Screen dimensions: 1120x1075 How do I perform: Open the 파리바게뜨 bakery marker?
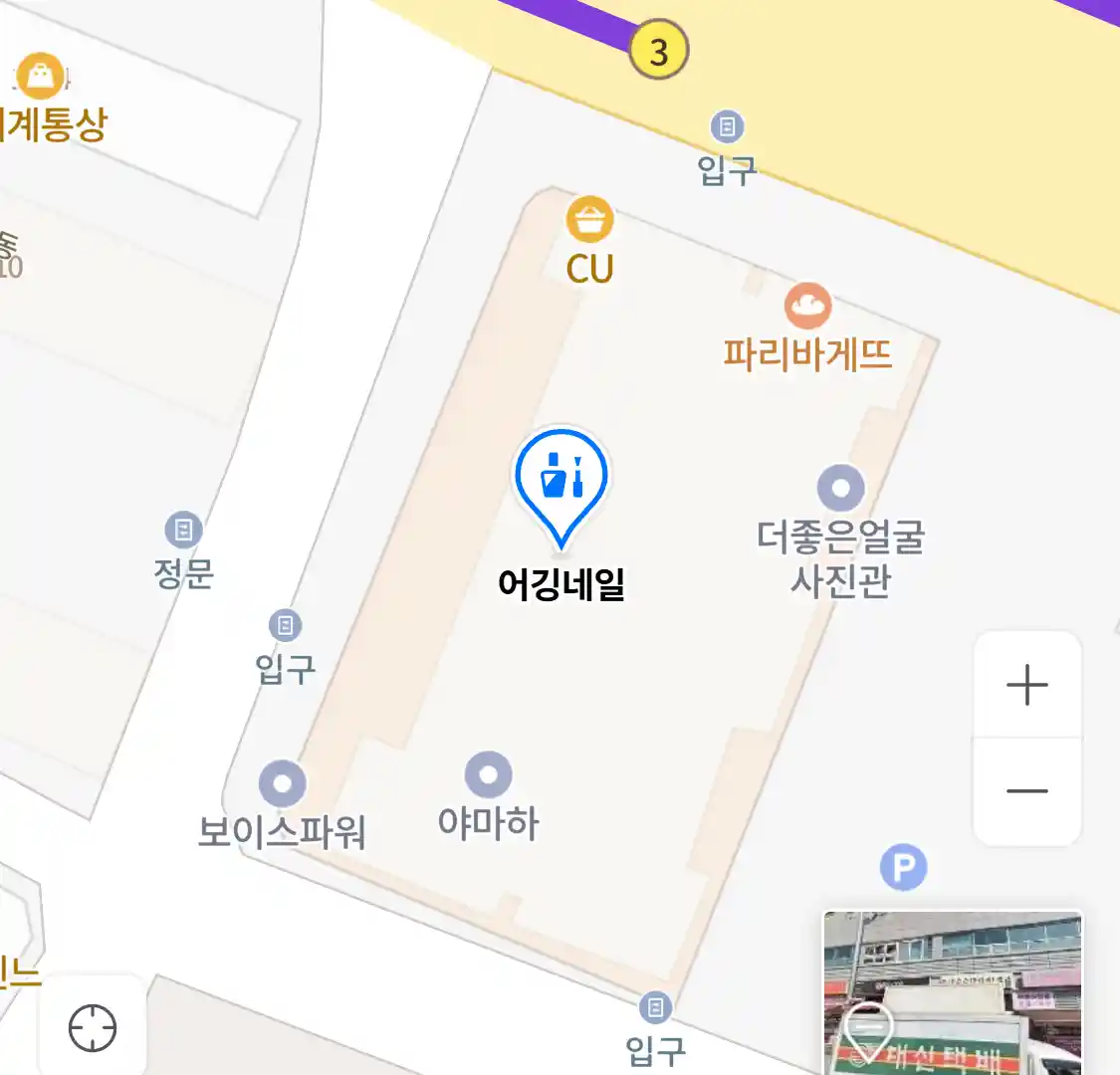[x=807, y=306]
